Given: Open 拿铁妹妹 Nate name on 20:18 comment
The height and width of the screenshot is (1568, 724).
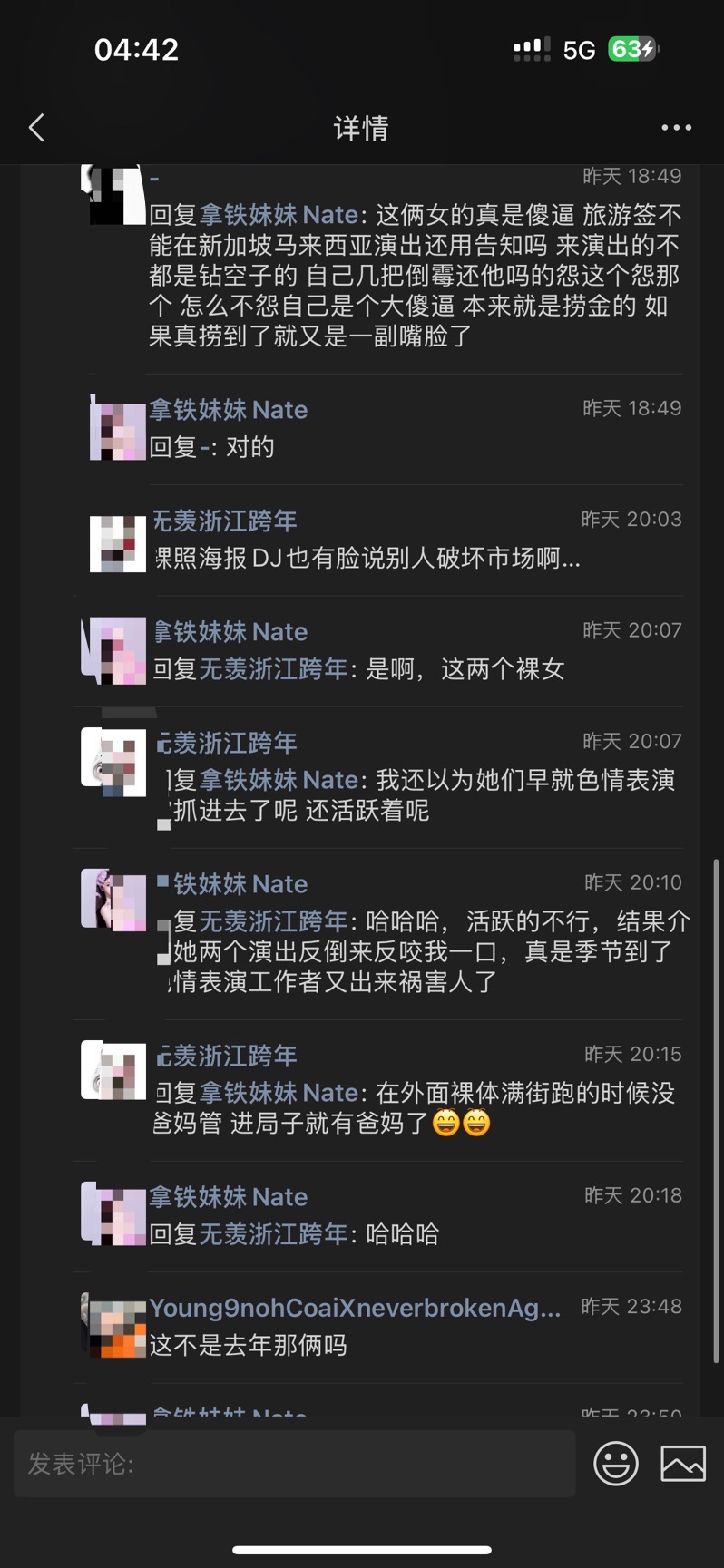Looking at the screenshot, I should pos(229,1196).
